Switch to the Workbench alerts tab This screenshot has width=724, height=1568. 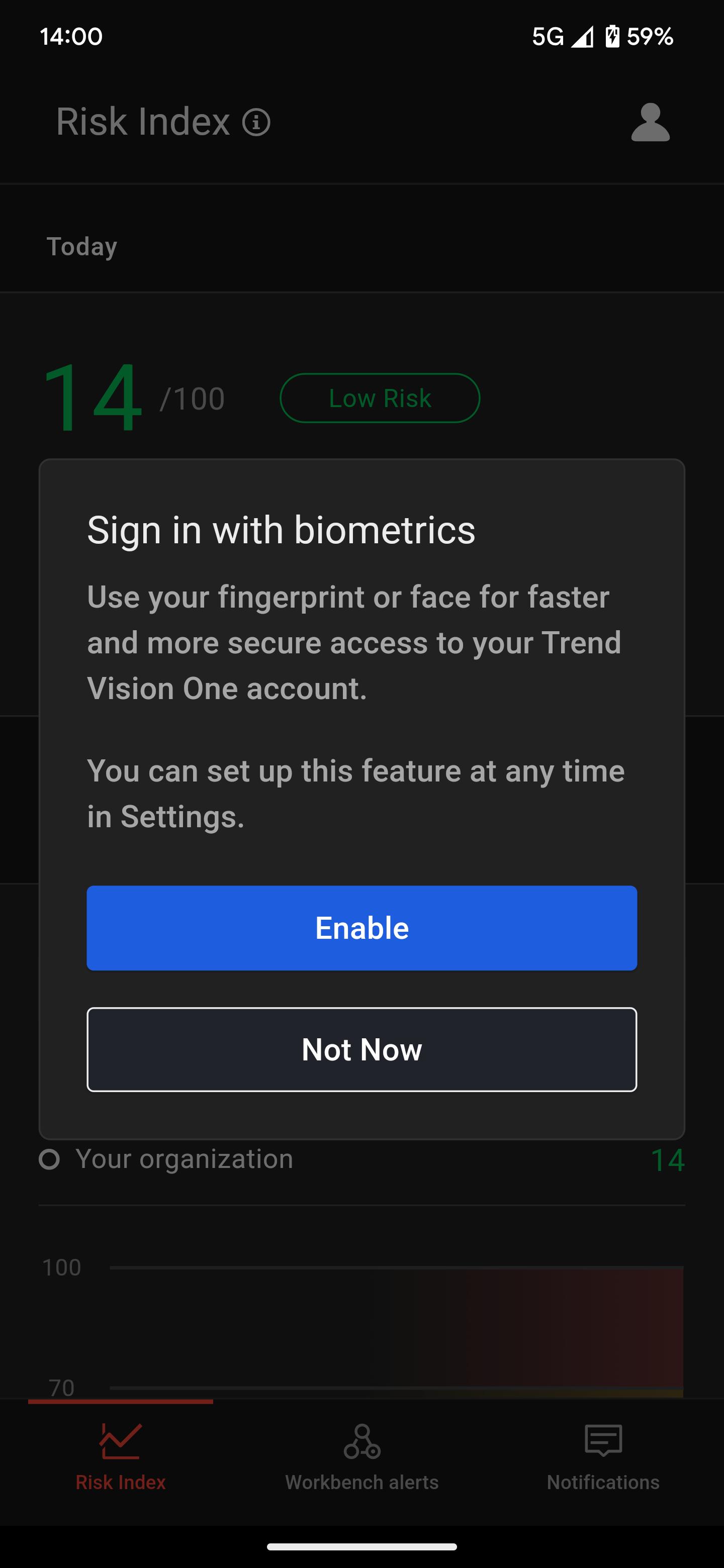tap(361, 1457)
